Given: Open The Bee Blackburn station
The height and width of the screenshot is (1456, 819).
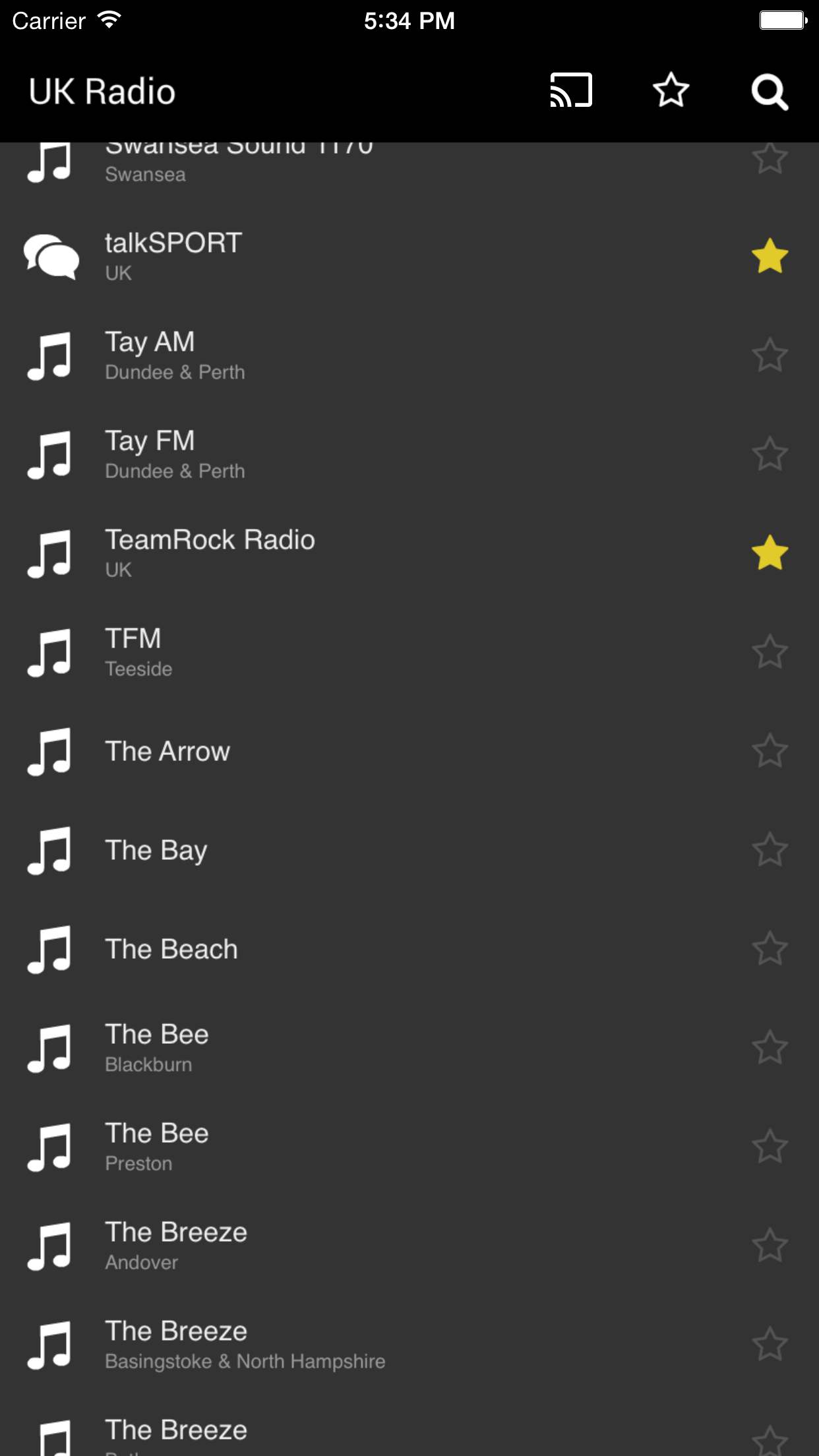Looking at the screenshot, I should pyautogui.click(x=409, y=1048).
